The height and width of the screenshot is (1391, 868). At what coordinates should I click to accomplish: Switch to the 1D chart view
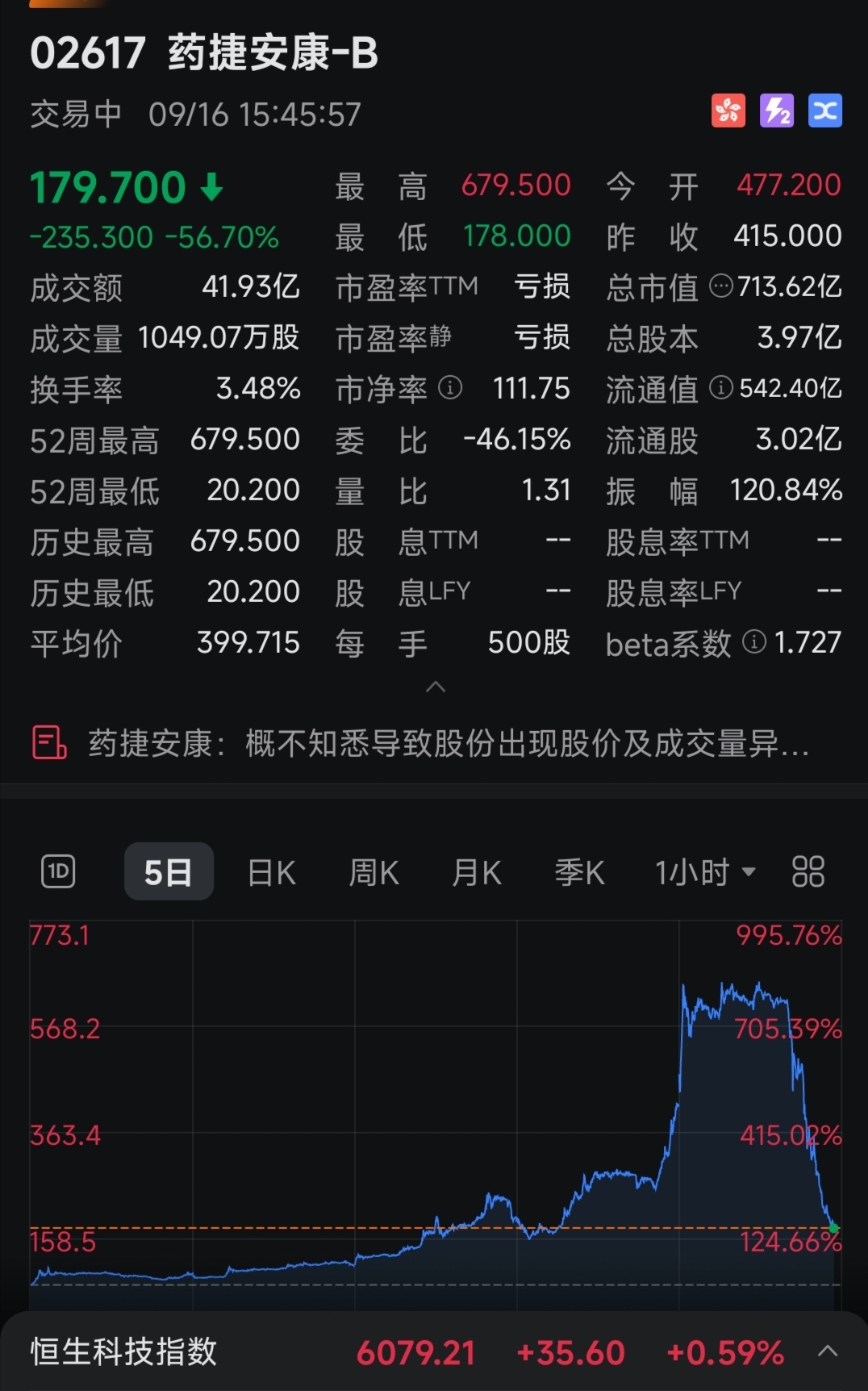(58, 871)
